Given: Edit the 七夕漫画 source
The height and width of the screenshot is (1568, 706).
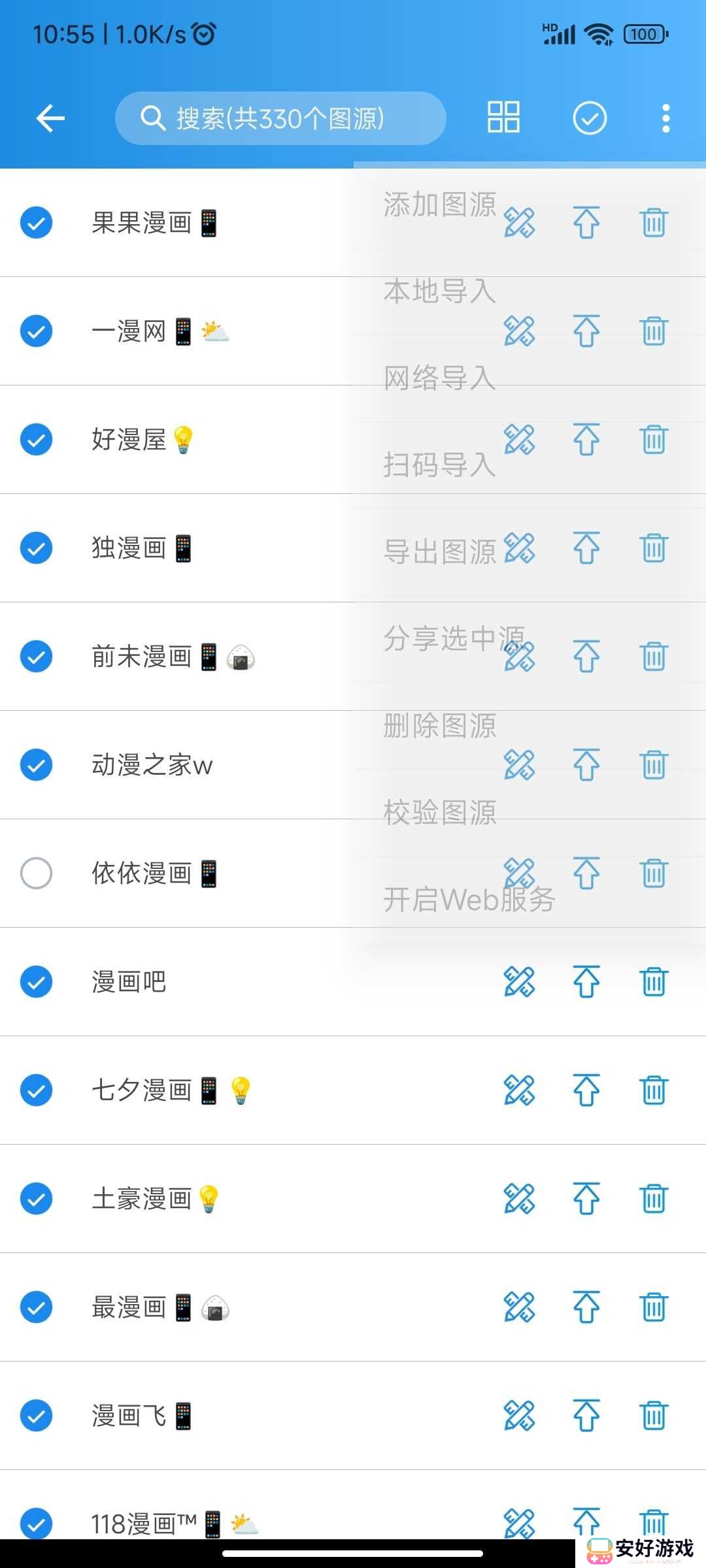Looking at the screenshot, I should (520, 1089).
